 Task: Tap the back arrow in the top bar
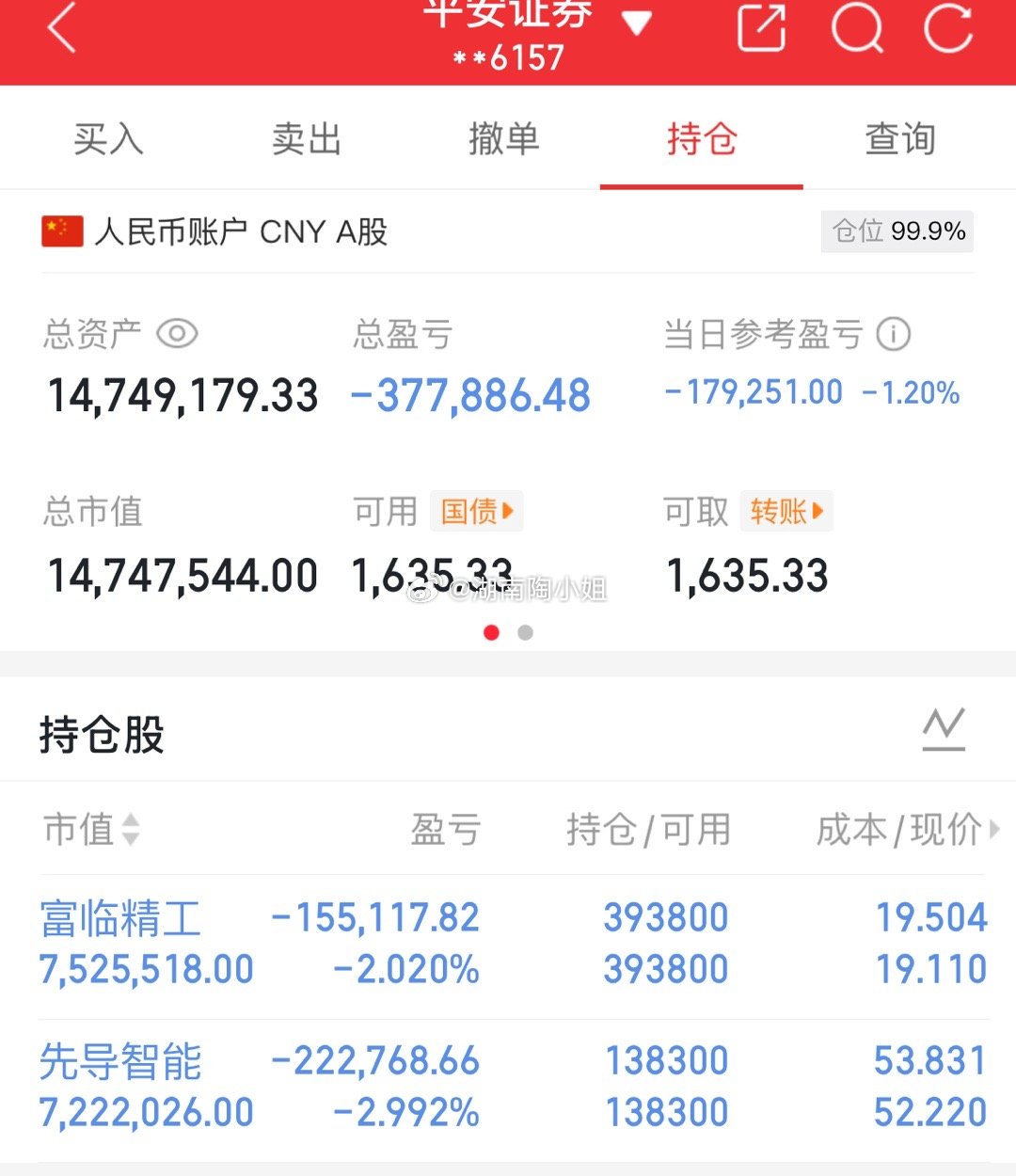pyautogui.click(x=59, y=28)
